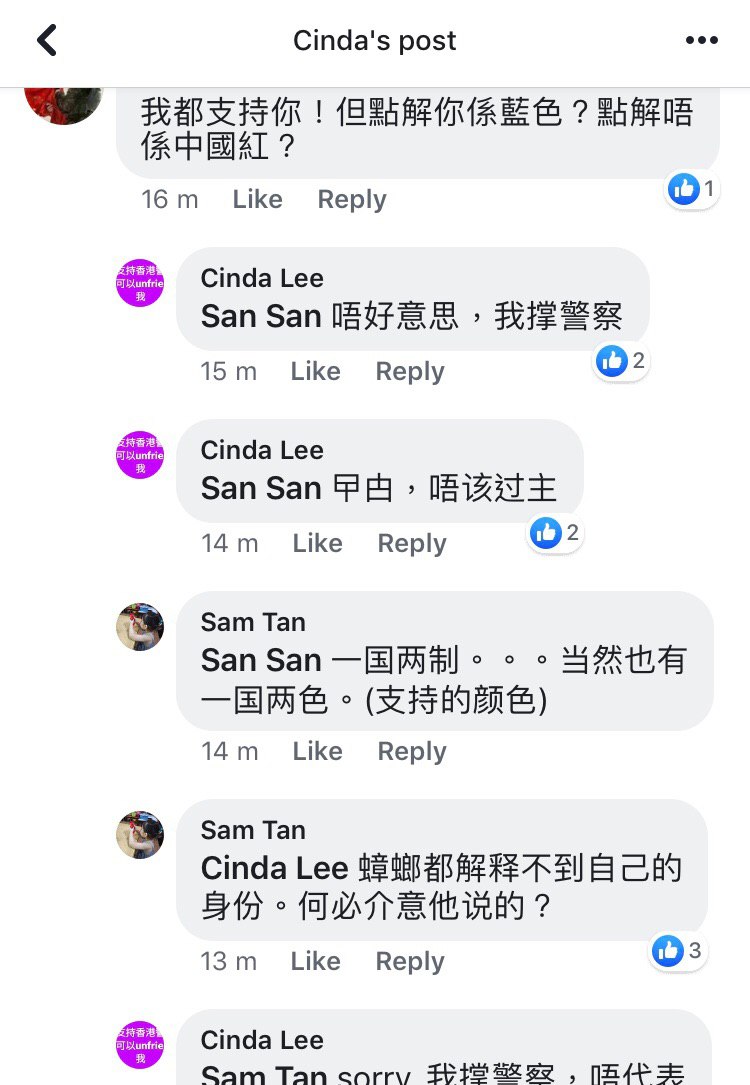Like the 16 m comment about 中國紅

pos(257,199)
